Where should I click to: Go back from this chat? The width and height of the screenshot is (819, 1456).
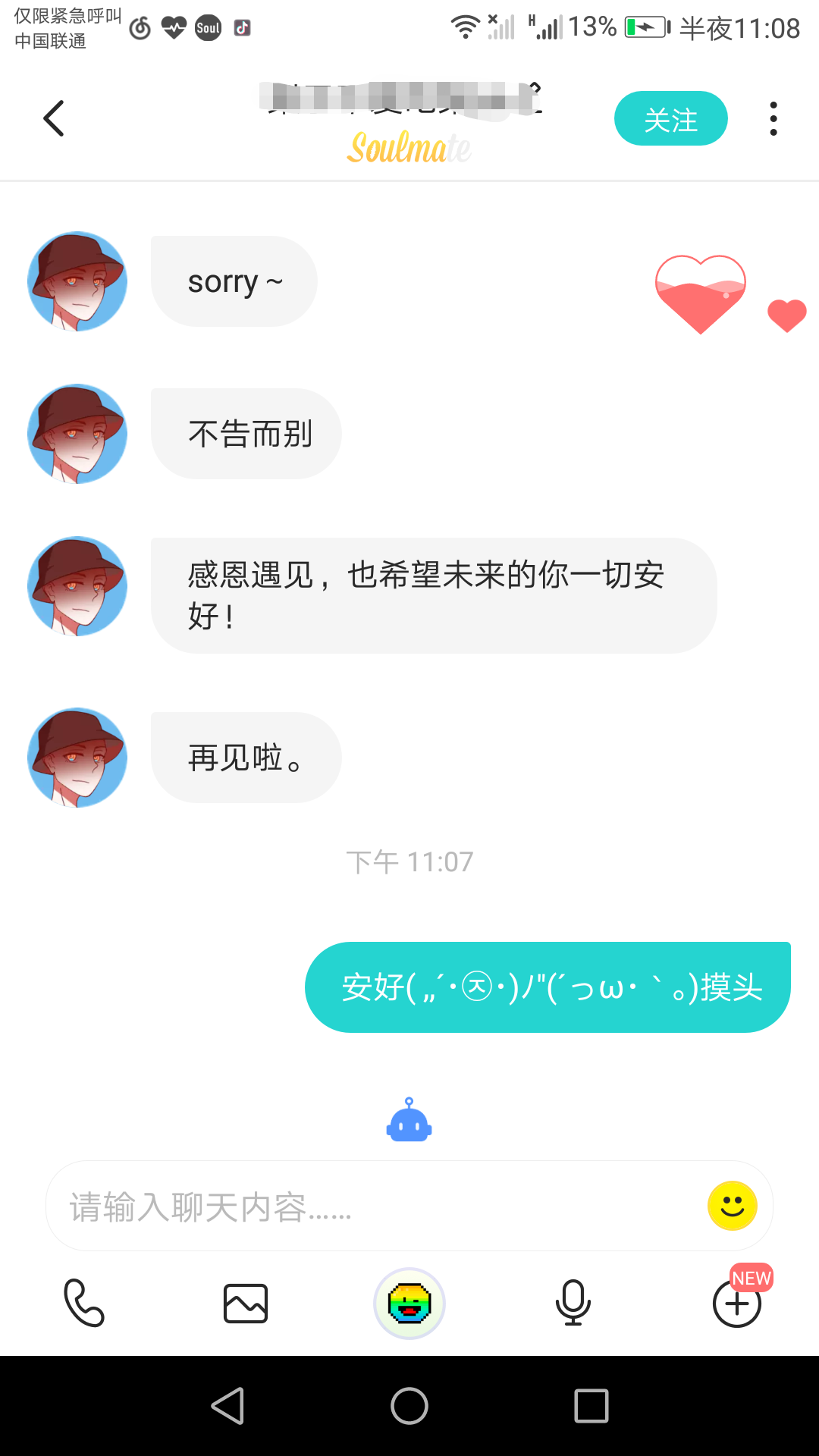pos(54,118)
